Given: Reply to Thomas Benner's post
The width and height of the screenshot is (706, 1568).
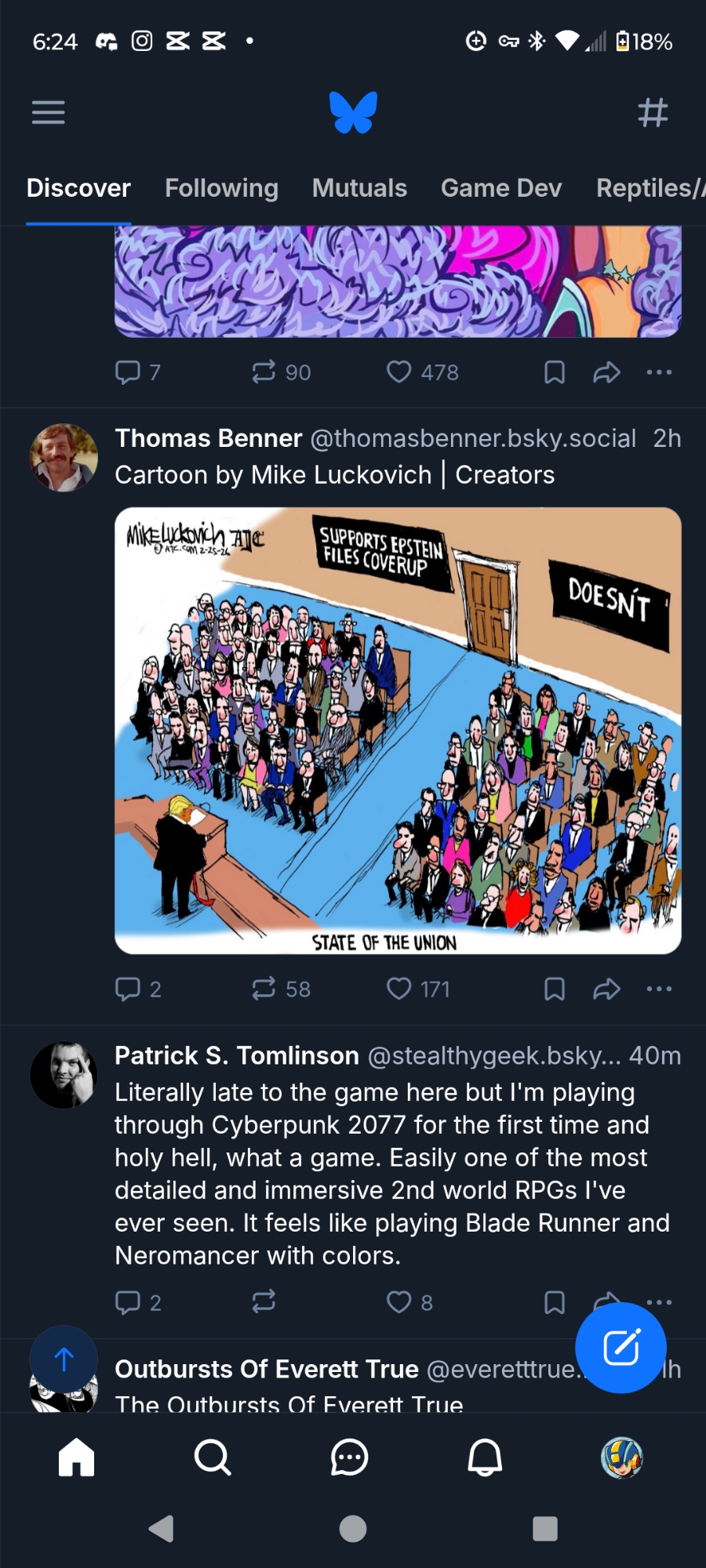Looking at the screenshot, I should pos(128,989).
